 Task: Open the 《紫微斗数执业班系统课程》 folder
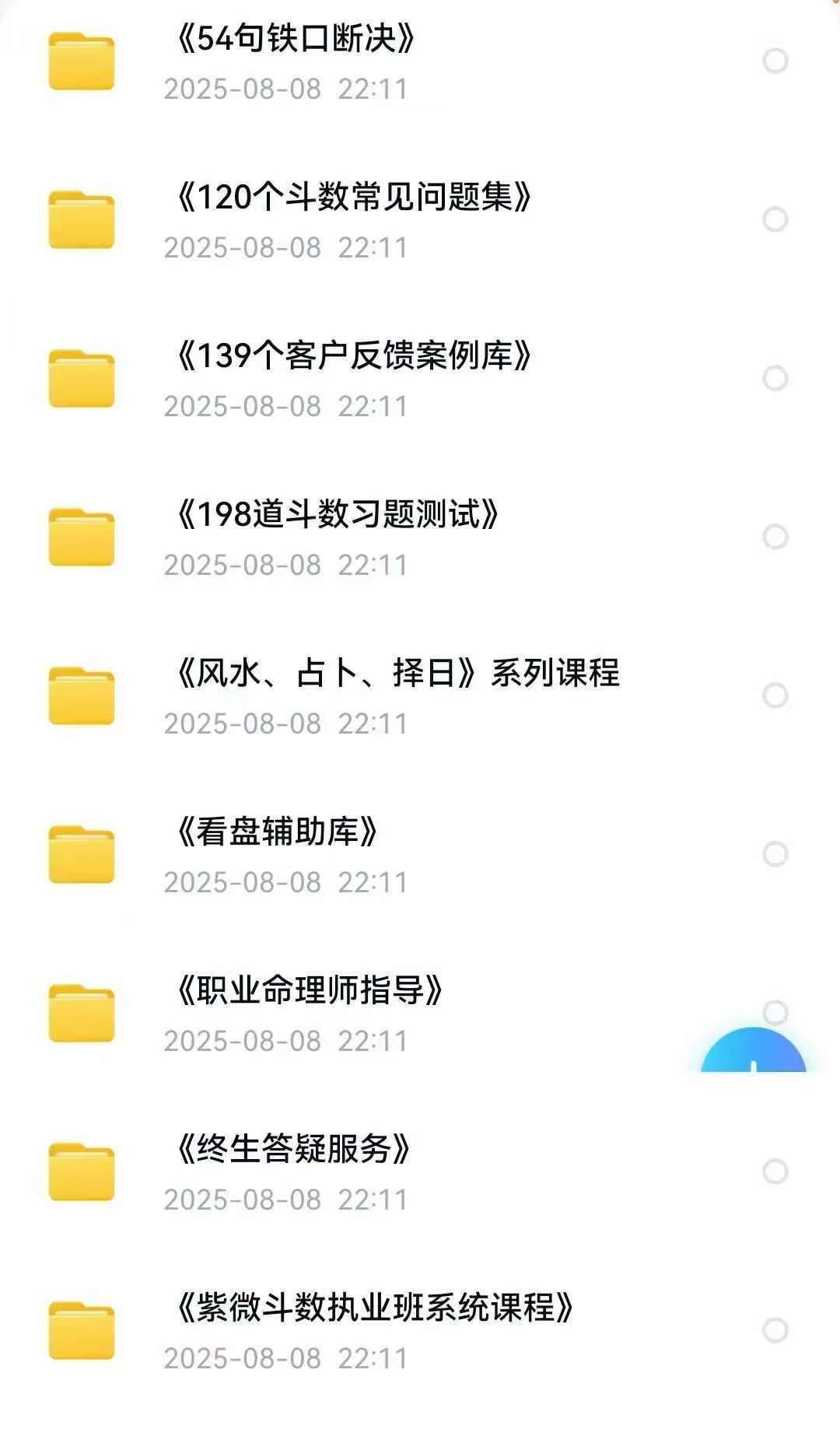tap(375, 1308)
